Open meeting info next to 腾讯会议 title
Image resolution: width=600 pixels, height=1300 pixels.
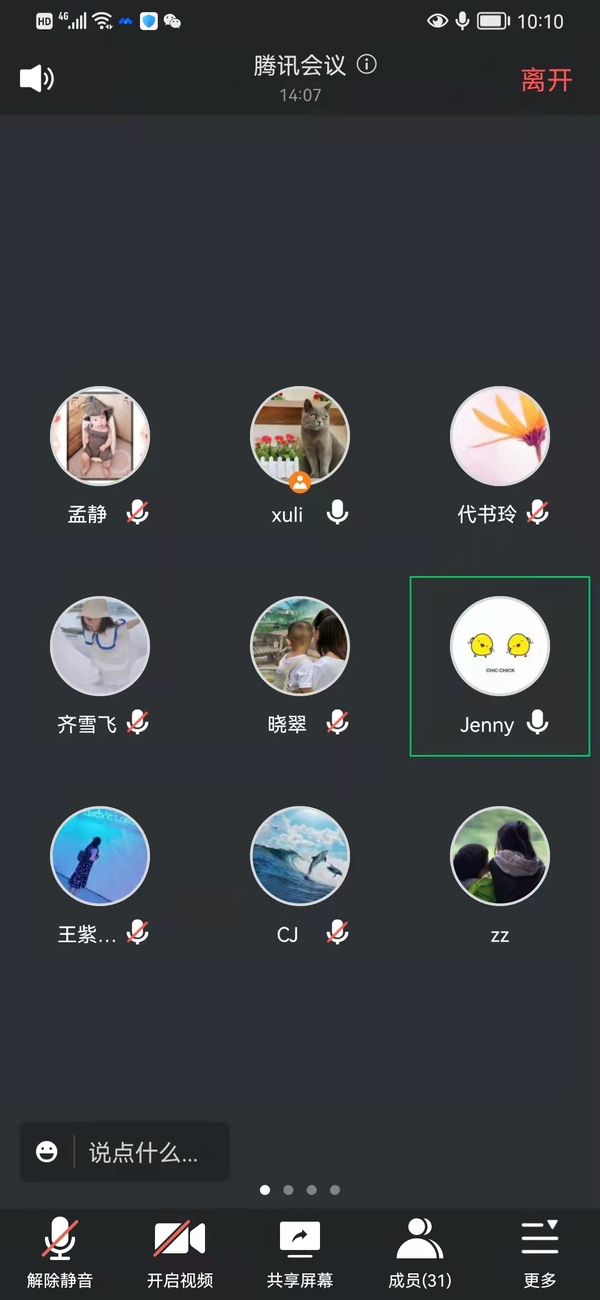coord(367,65)
